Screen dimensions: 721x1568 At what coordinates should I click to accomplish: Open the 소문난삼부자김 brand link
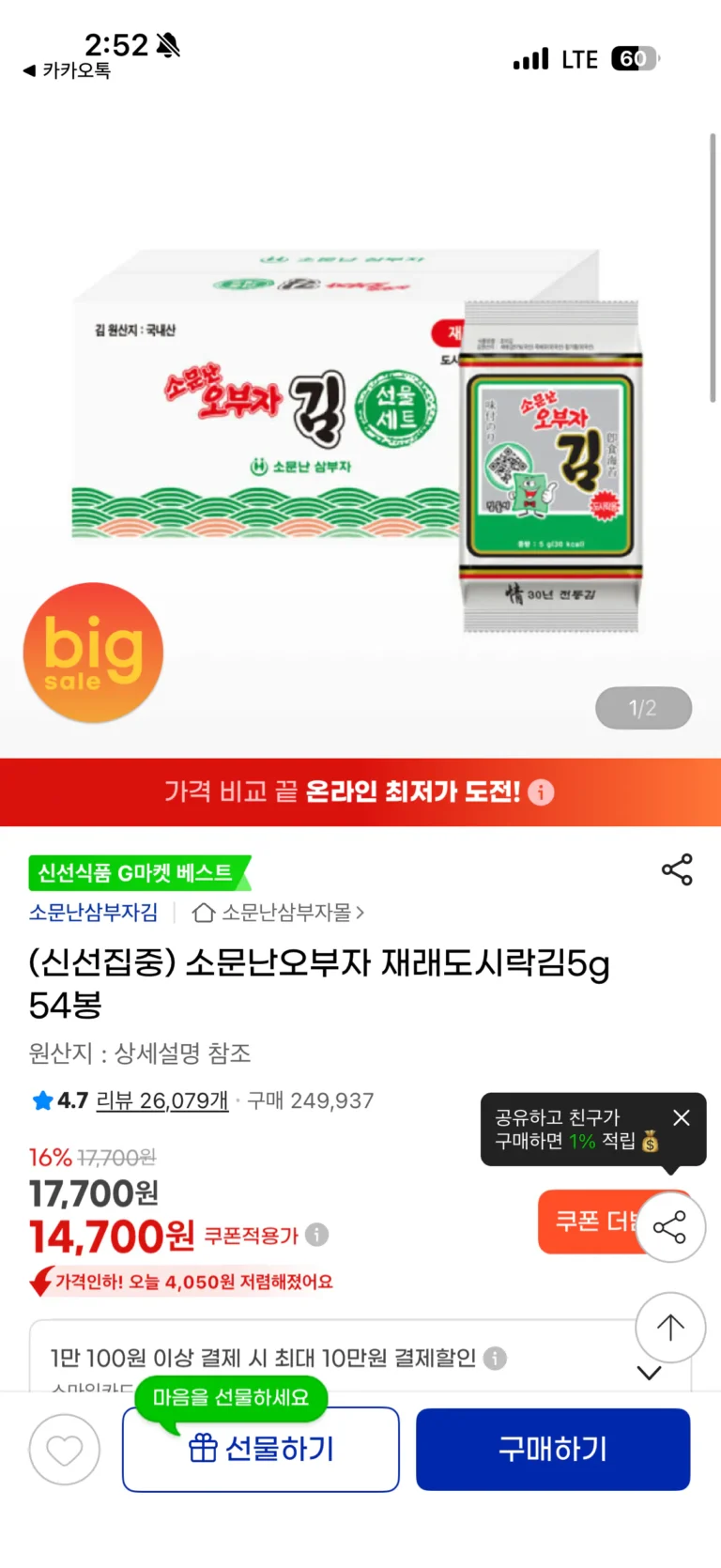click(x=93, y=912)
